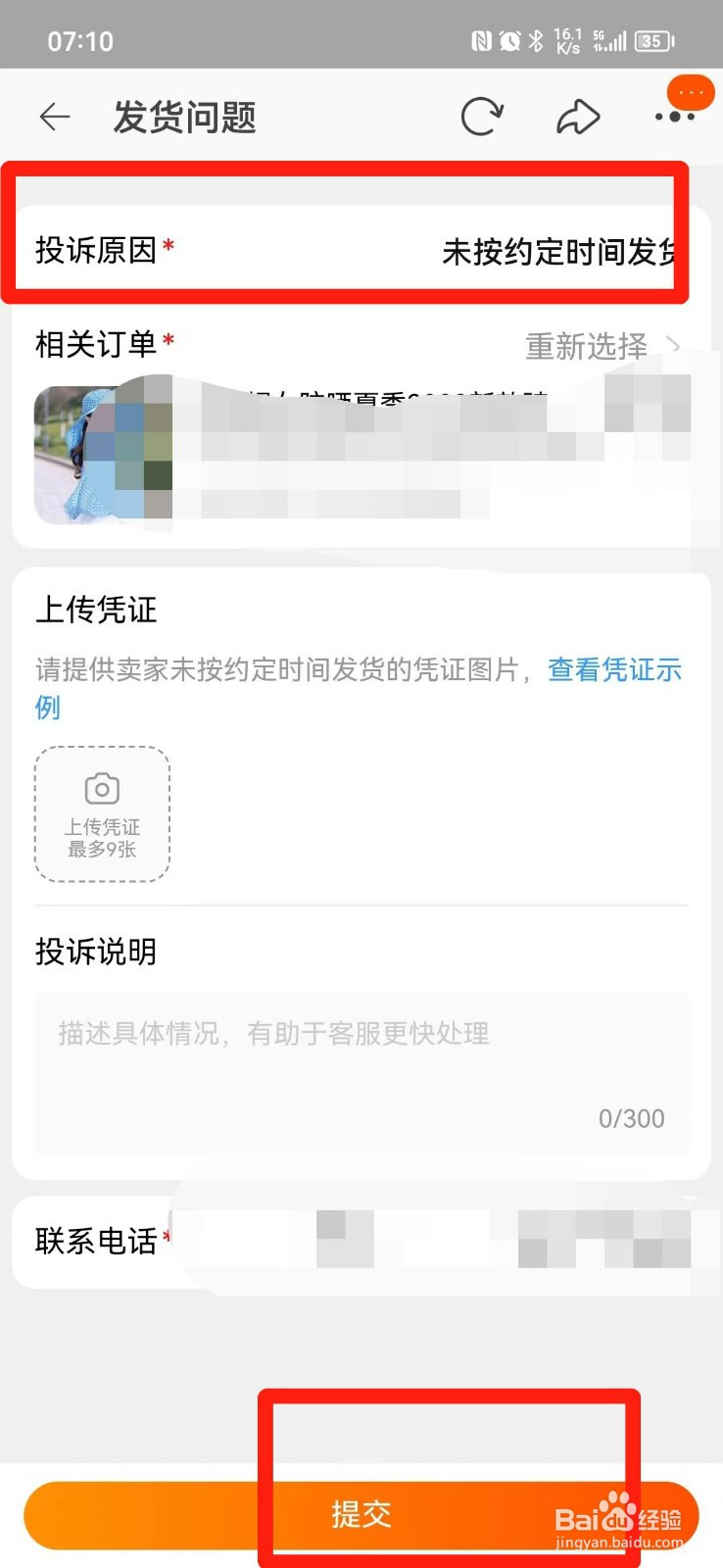The height and width of the screenshot is (1568, 723).
Task: Select 投诉原因 to change complaint reason
Action: 361,249
